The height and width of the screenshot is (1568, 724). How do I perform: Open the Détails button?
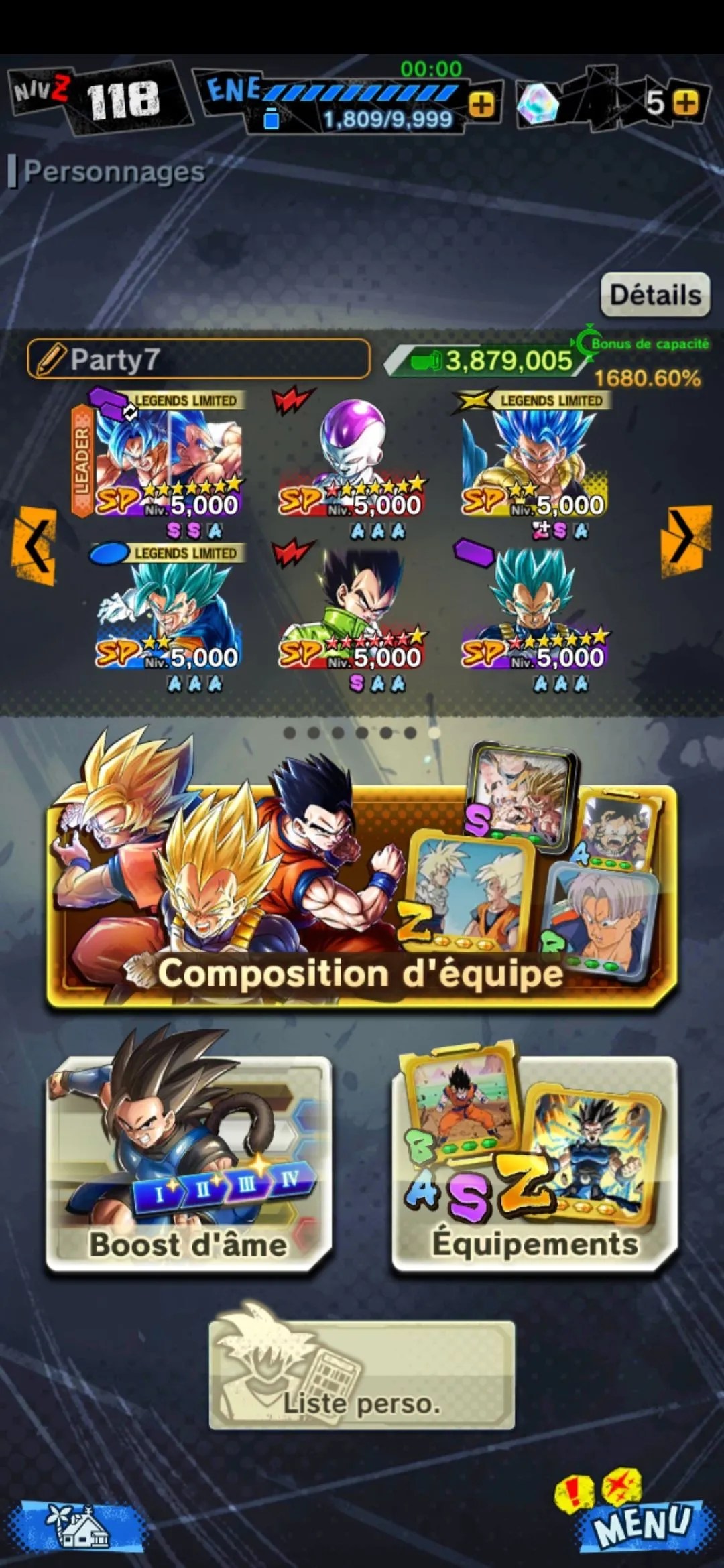coord(655,295)
